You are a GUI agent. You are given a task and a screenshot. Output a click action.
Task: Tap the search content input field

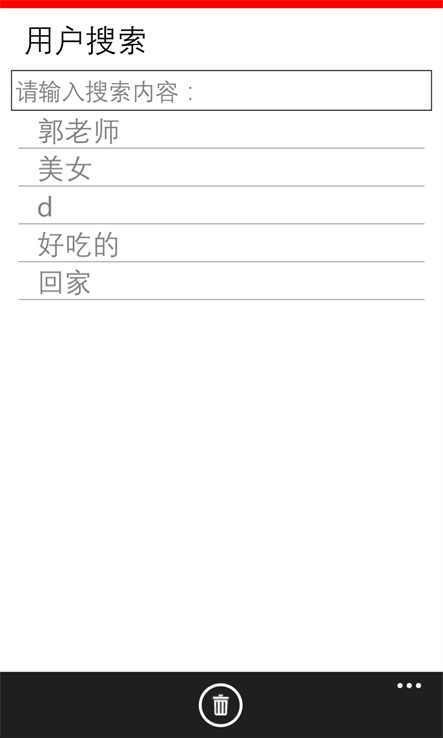point(221,90)
